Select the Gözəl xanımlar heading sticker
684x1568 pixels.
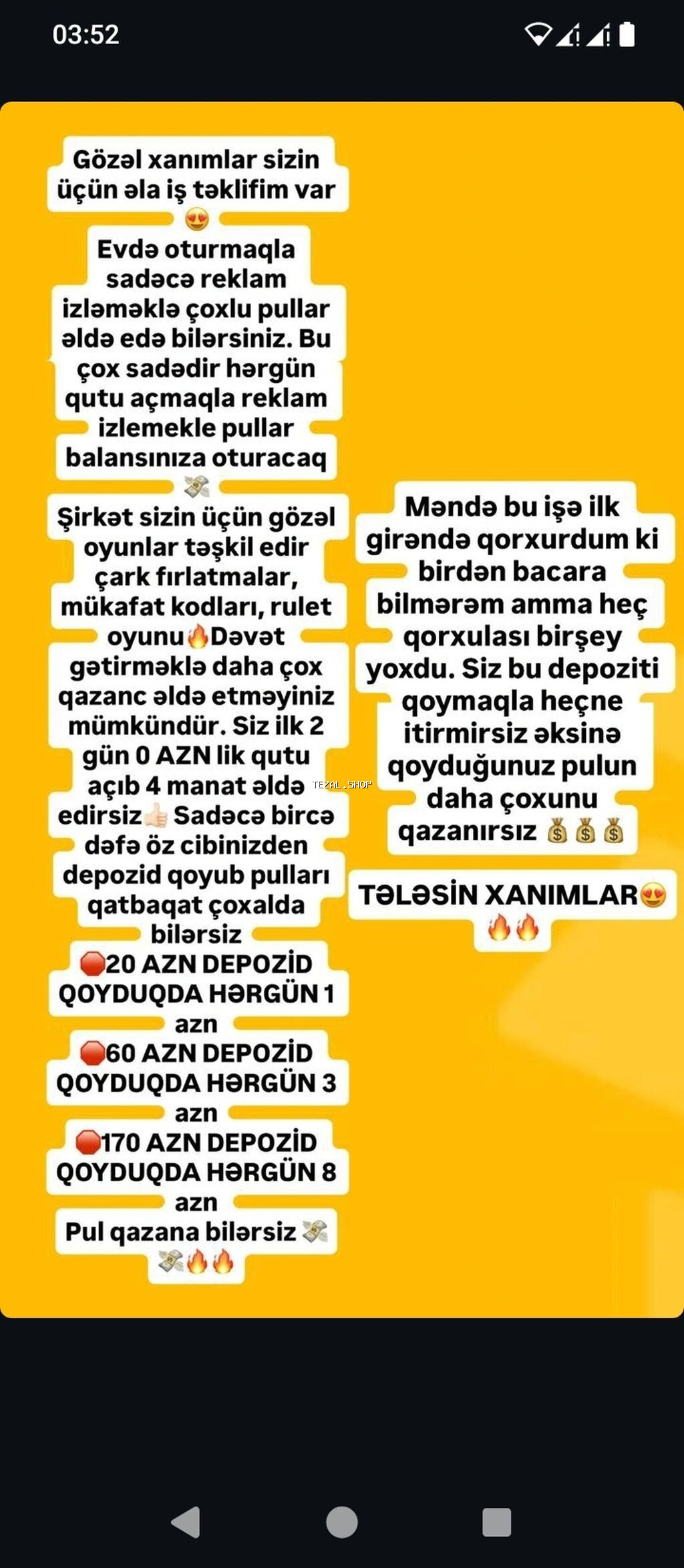point(200,174)
